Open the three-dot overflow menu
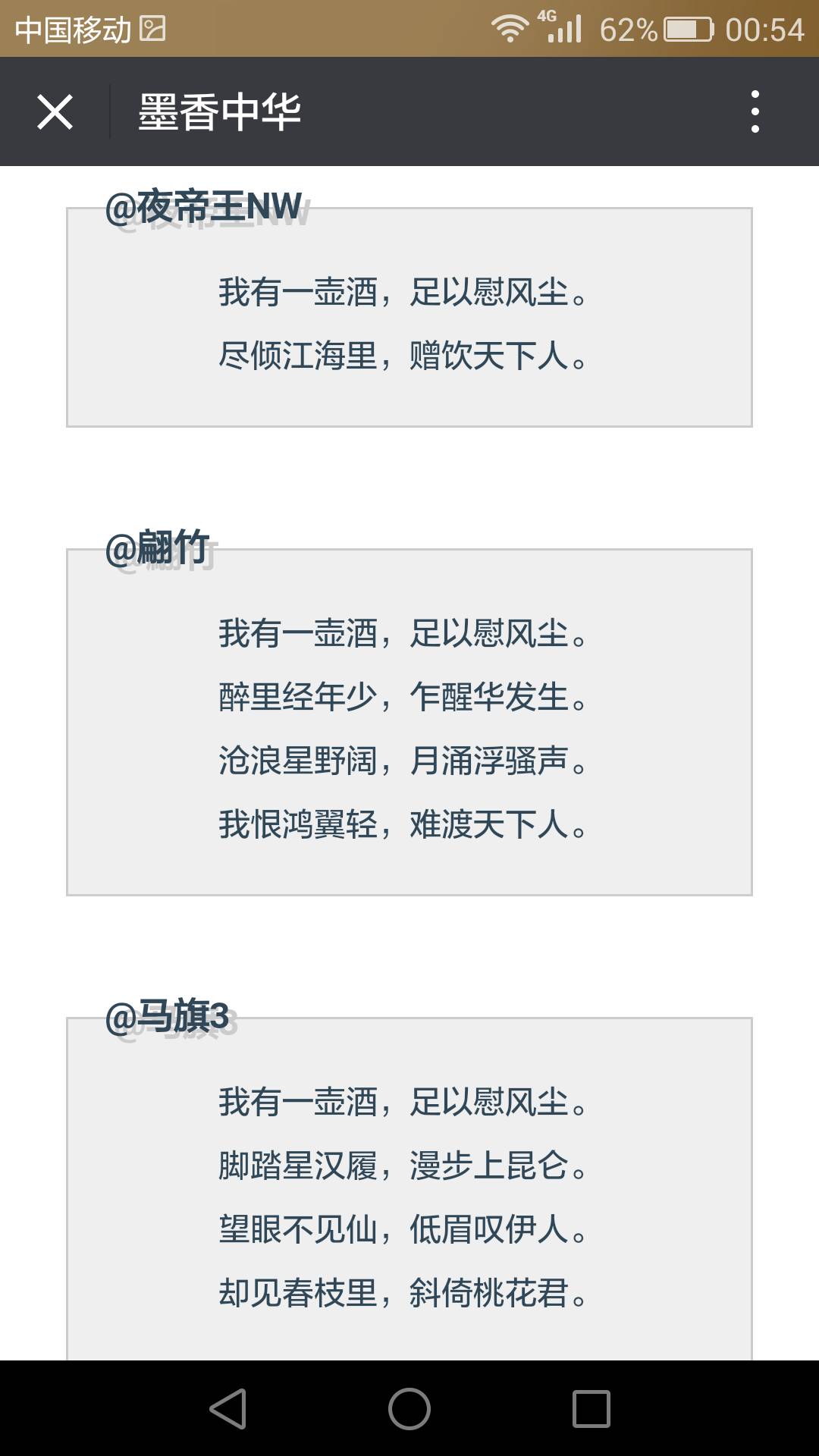This screenshot has height=1456, width=819. [755, 112]
